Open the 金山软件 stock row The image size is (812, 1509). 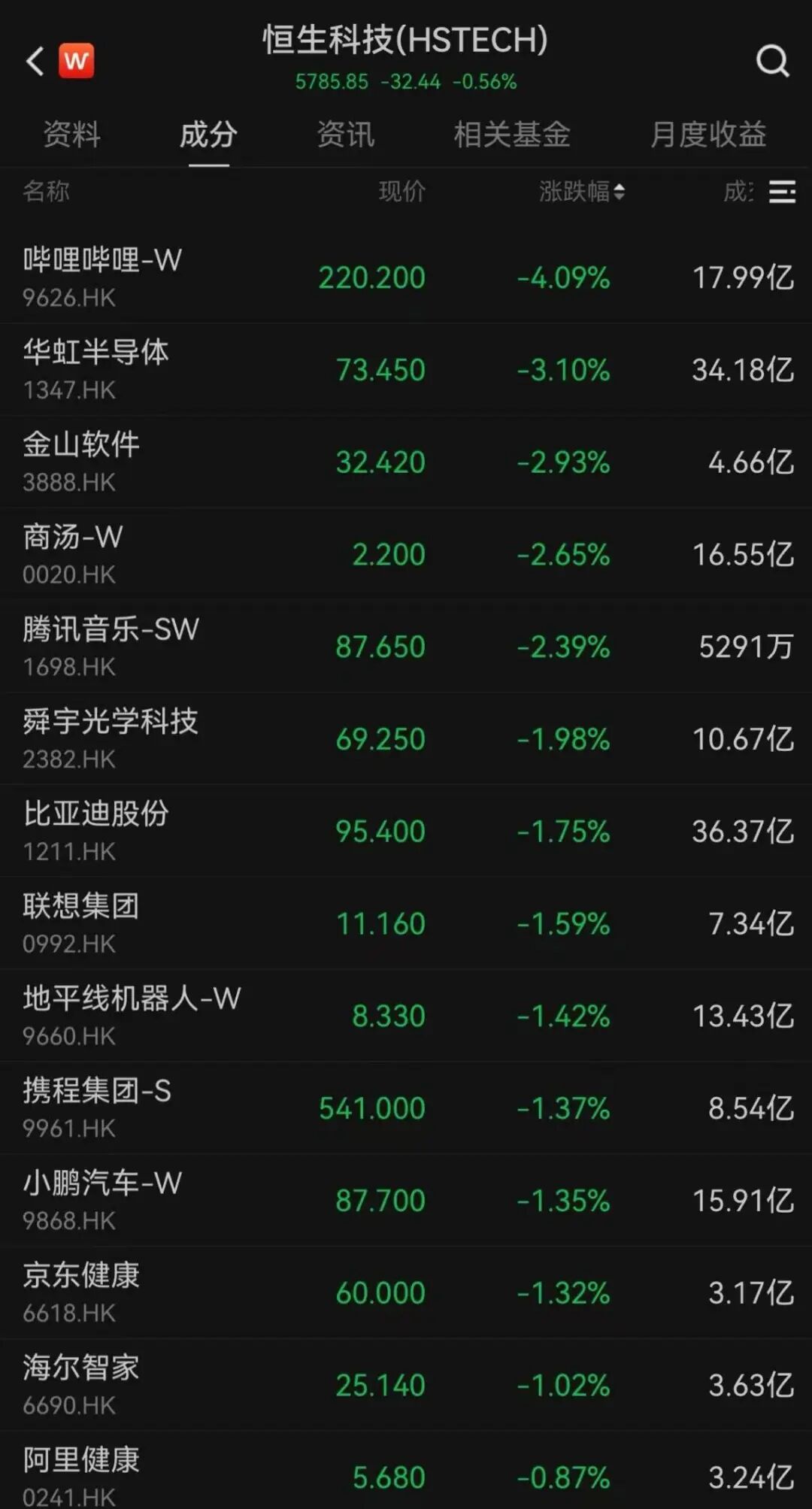(81, 462)
